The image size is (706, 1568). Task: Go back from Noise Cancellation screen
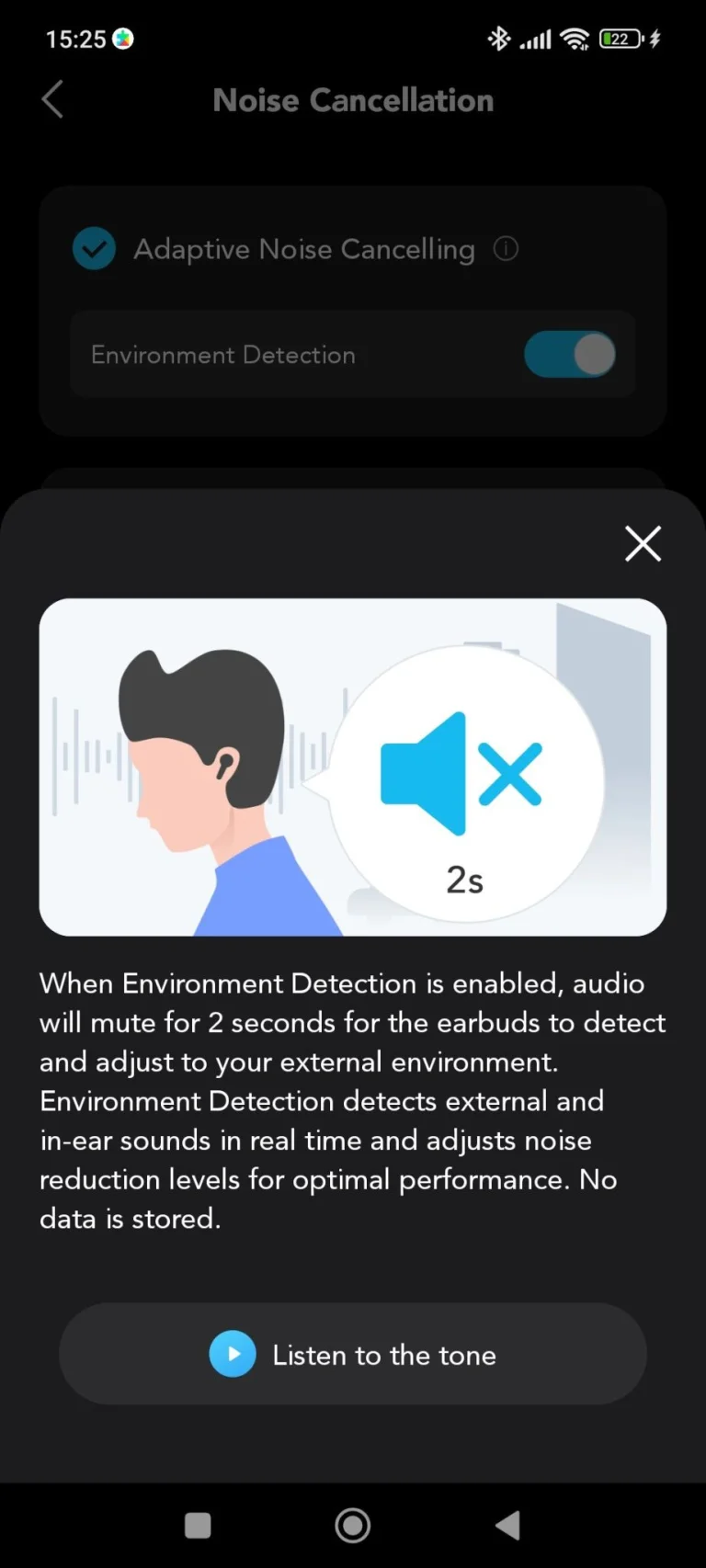tap(53, 99)
